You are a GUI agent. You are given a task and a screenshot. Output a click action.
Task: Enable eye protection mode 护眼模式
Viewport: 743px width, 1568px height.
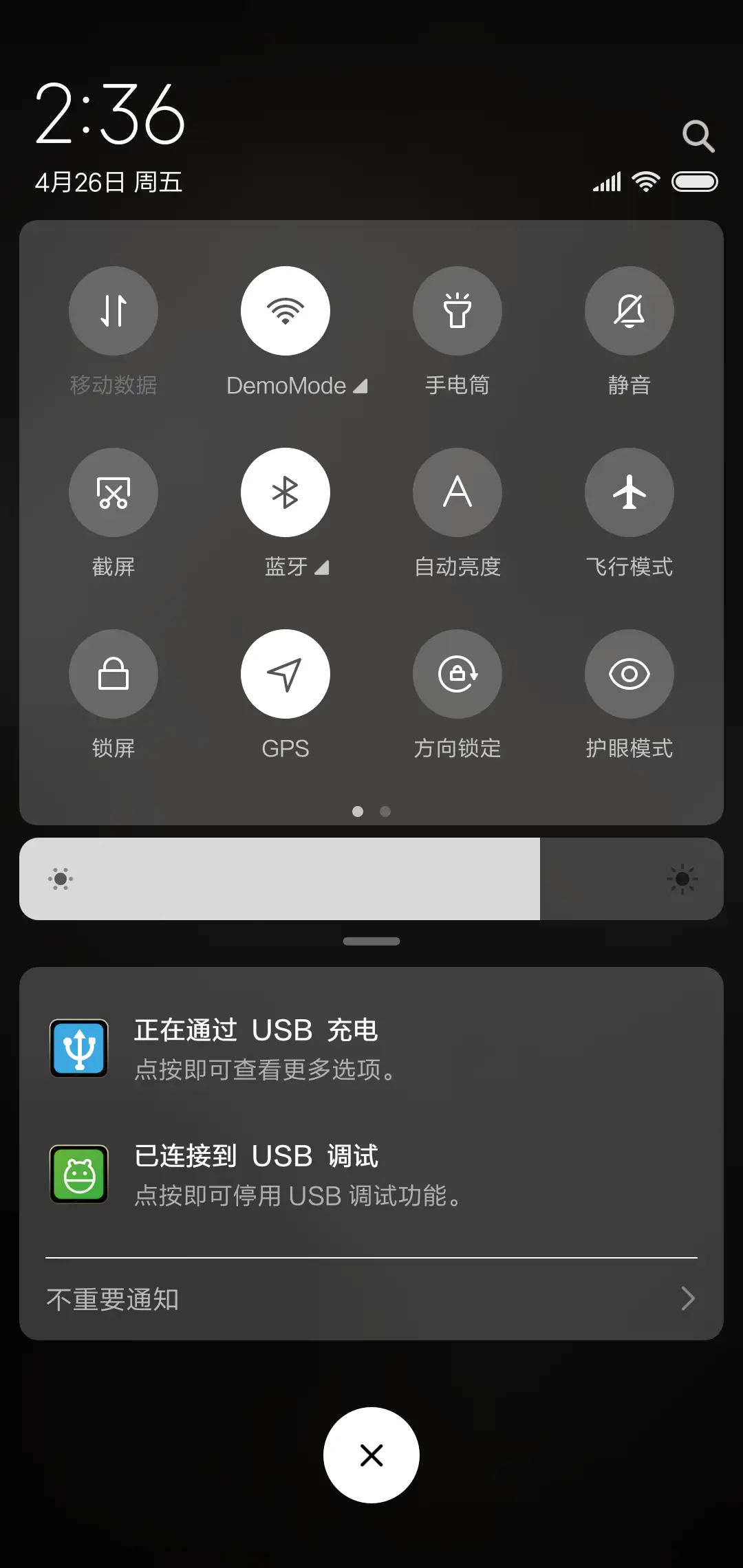tap(629, 675)
